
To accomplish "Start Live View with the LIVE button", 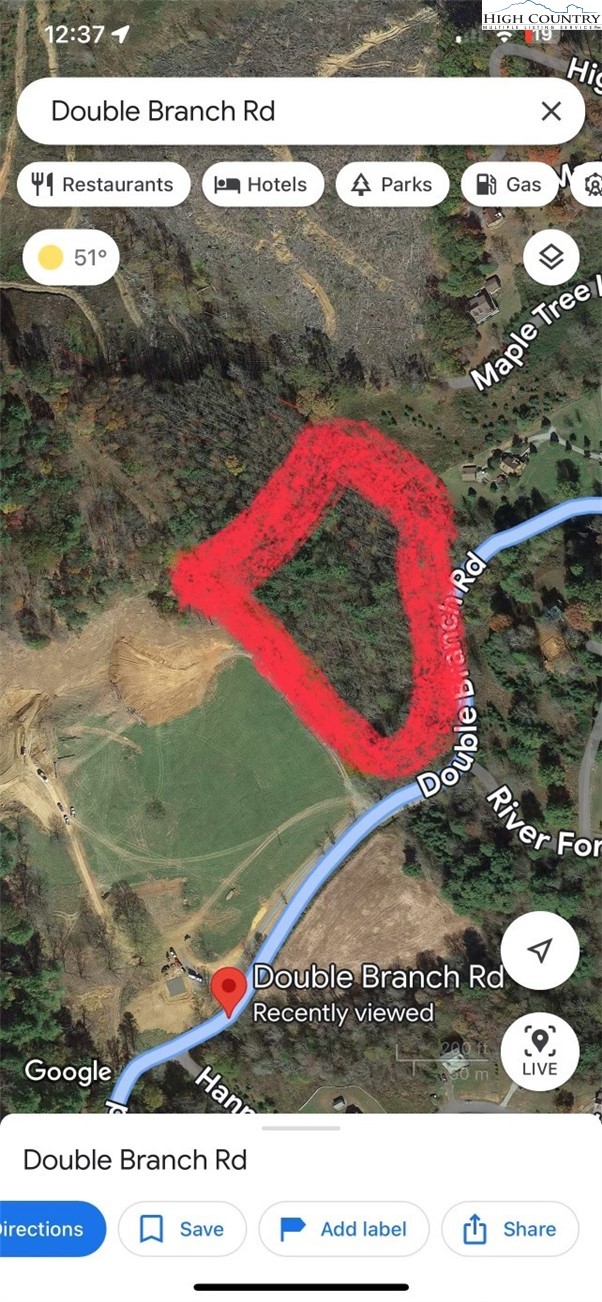I will pos(540,1051).
